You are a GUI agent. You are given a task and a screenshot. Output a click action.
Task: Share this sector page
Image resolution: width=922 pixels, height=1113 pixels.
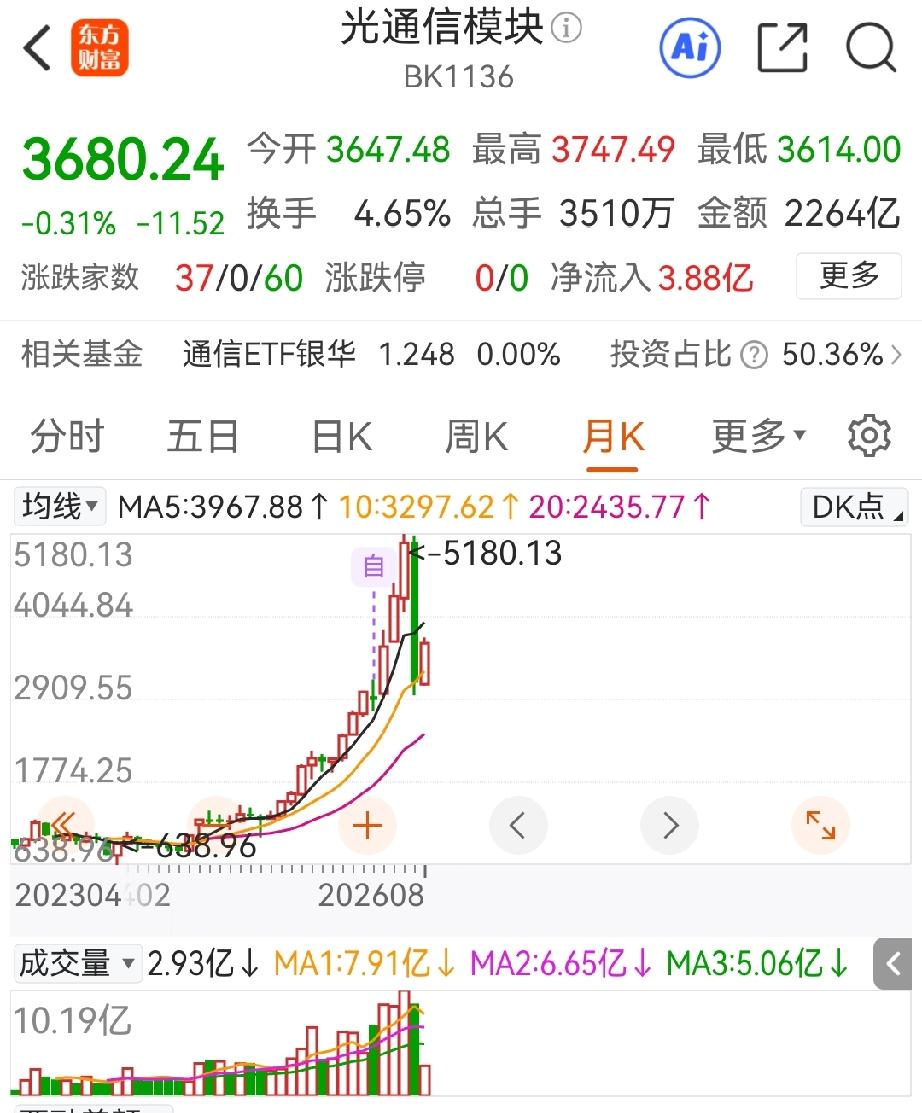(x=782, y=48)
